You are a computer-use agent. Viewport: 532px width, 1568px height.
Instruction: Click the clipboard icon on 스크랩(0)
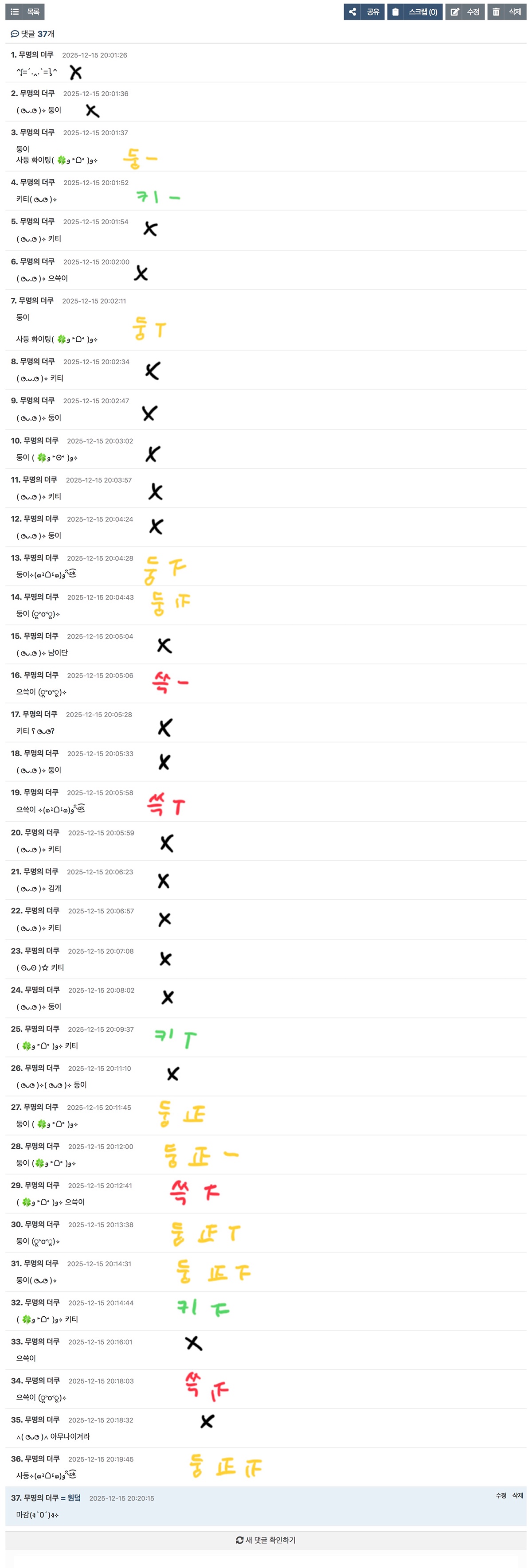395,12
